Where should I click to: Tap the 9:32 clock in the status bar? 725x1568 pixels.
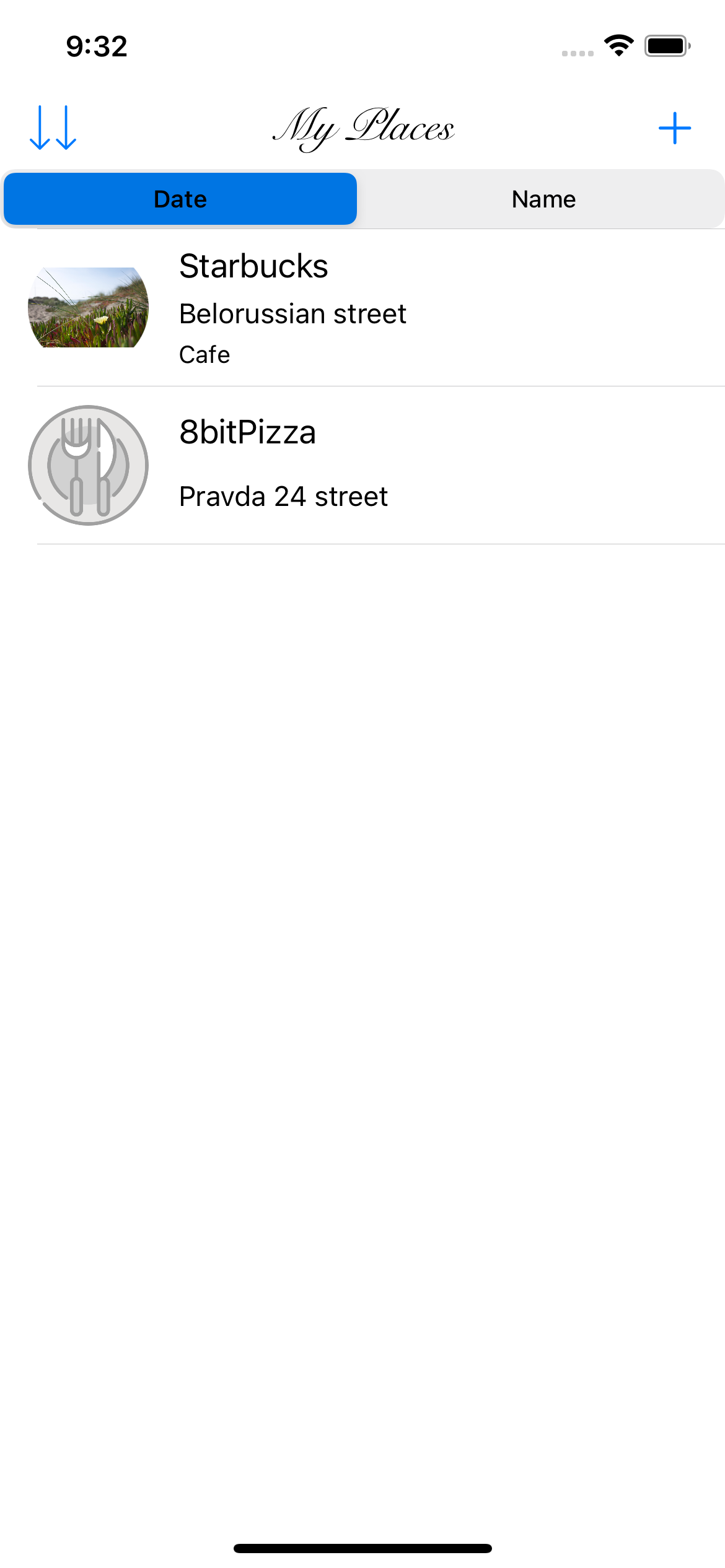tap(97, 46)
